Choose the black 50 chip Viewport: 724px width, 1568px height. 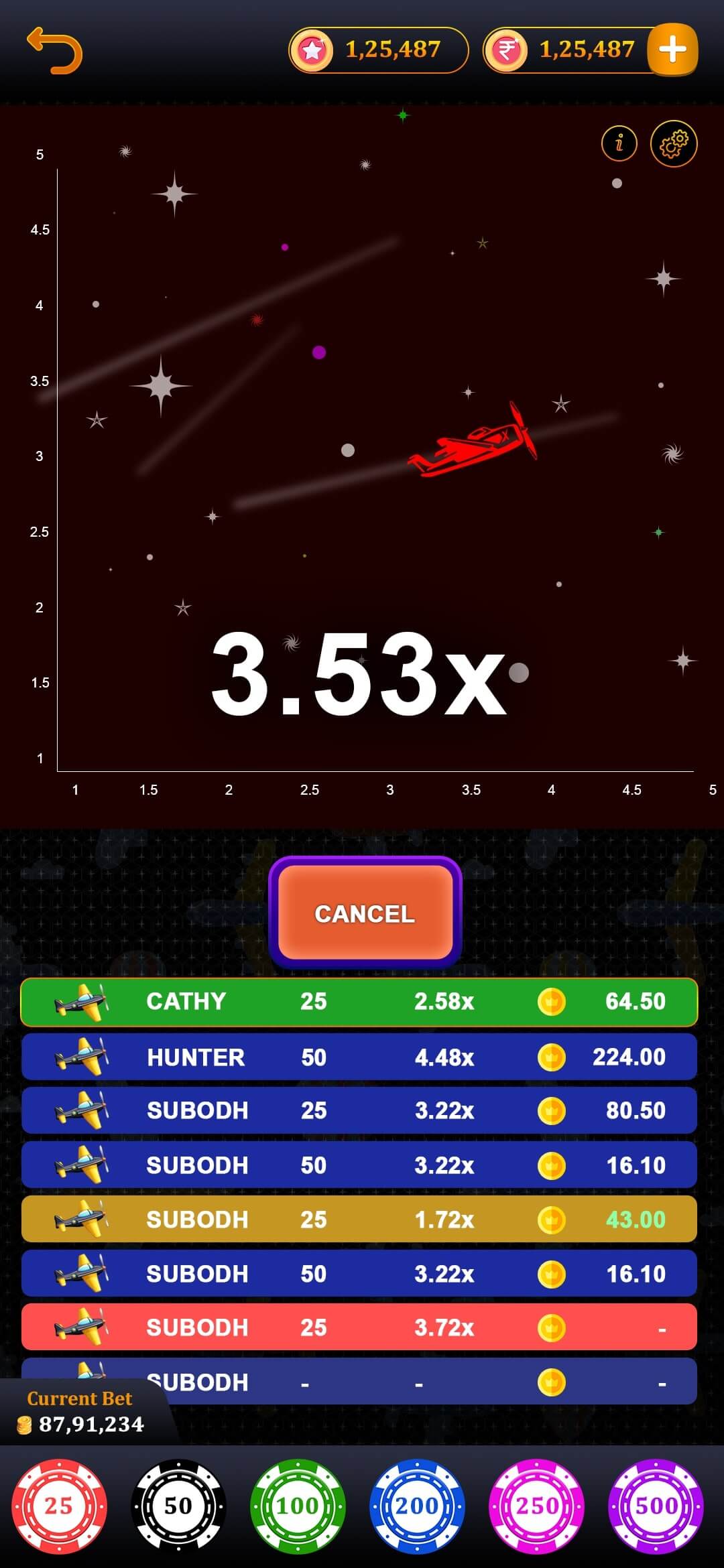pyautogui.click(x=178, y=1506)
